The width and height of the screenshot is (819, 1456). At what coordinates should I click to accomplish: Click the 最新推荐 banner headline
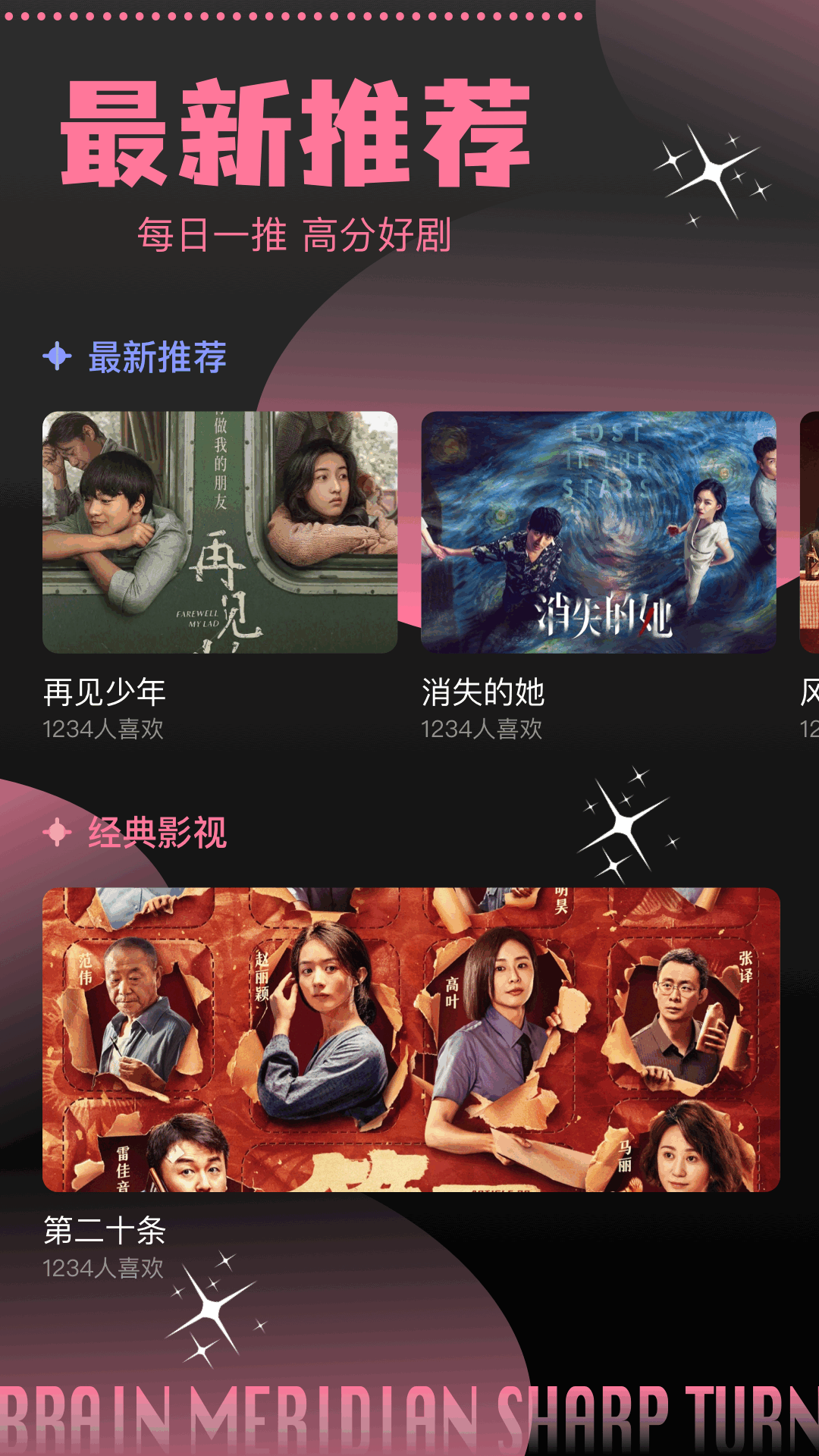(x=296, y=133)
